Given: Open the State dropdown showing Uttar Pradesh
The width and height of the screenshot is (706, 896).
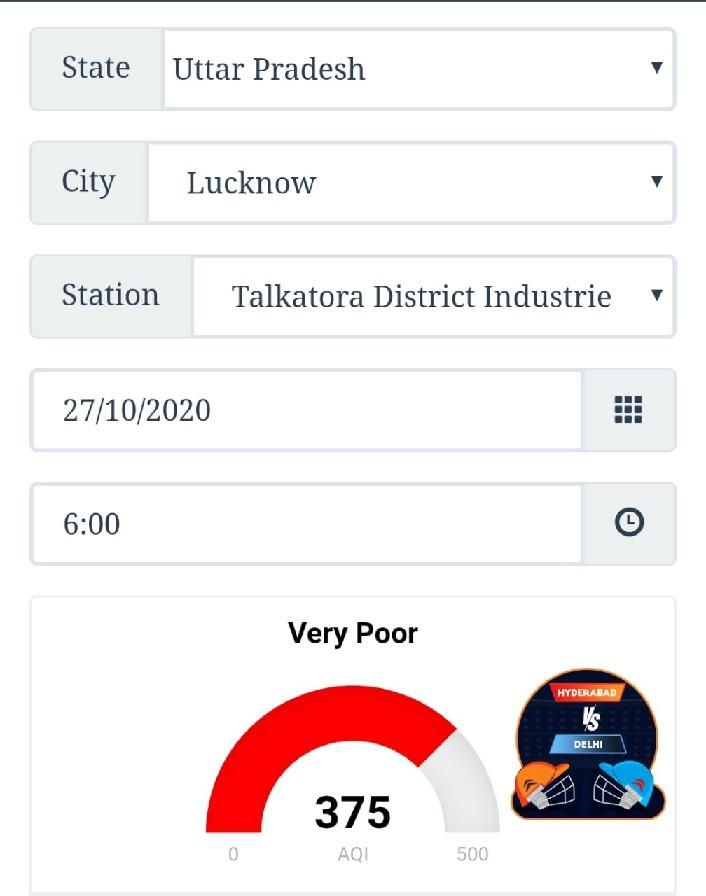Looking at the screenshot, I should click(x=418, y=69).
